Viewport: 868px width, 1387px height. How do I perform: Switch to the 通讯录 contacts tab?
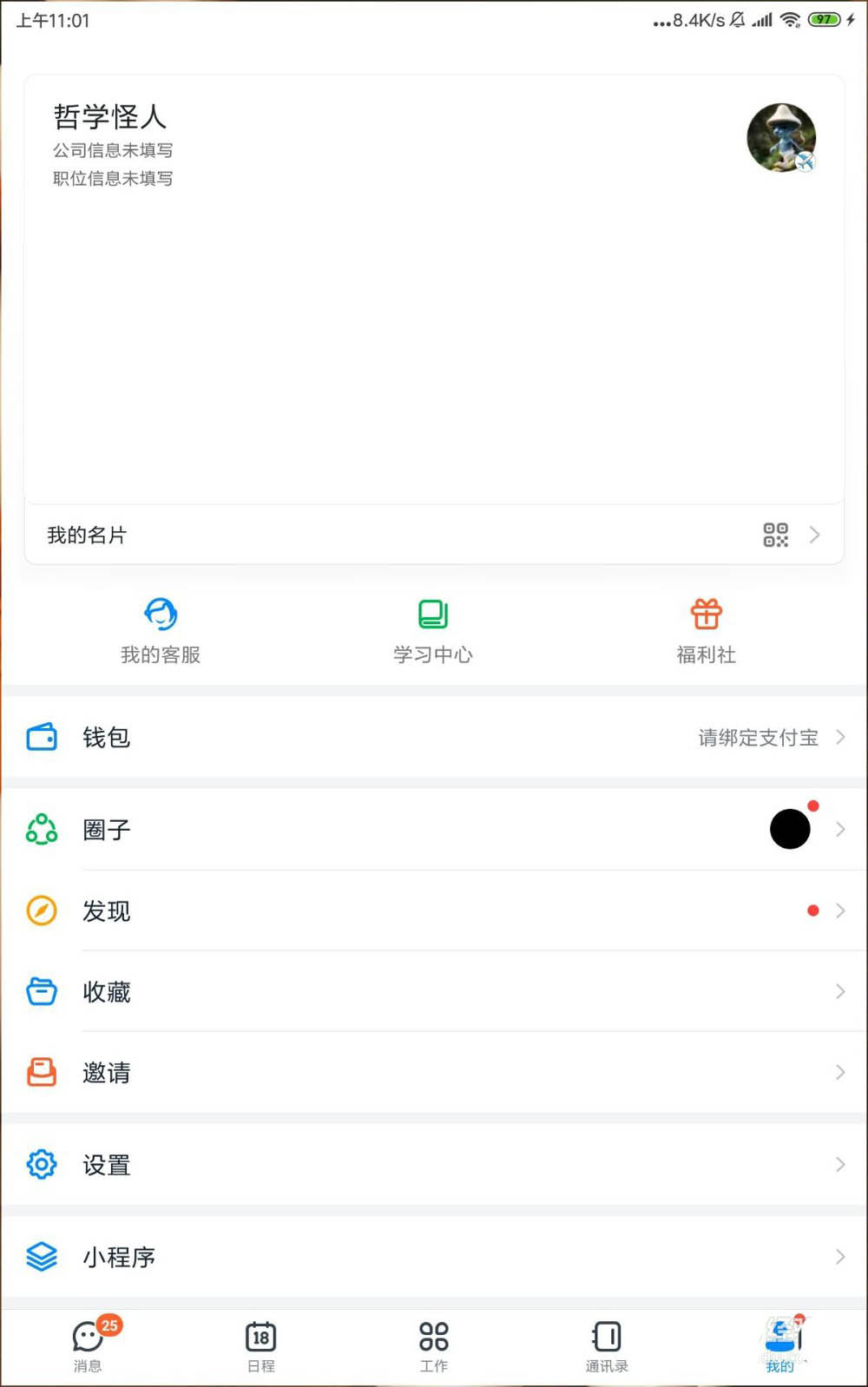607,1345
